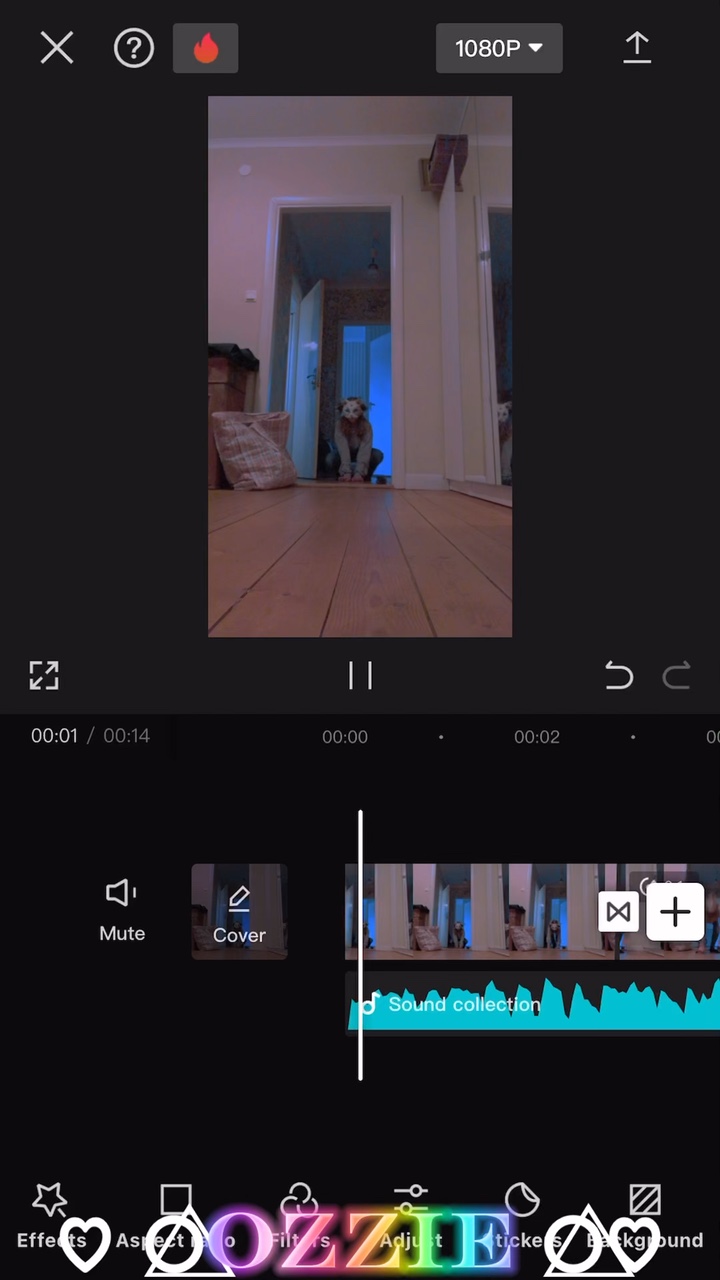Close the video editor
The width and height of the screenshot is (720, 1280).
click(57, 48)
